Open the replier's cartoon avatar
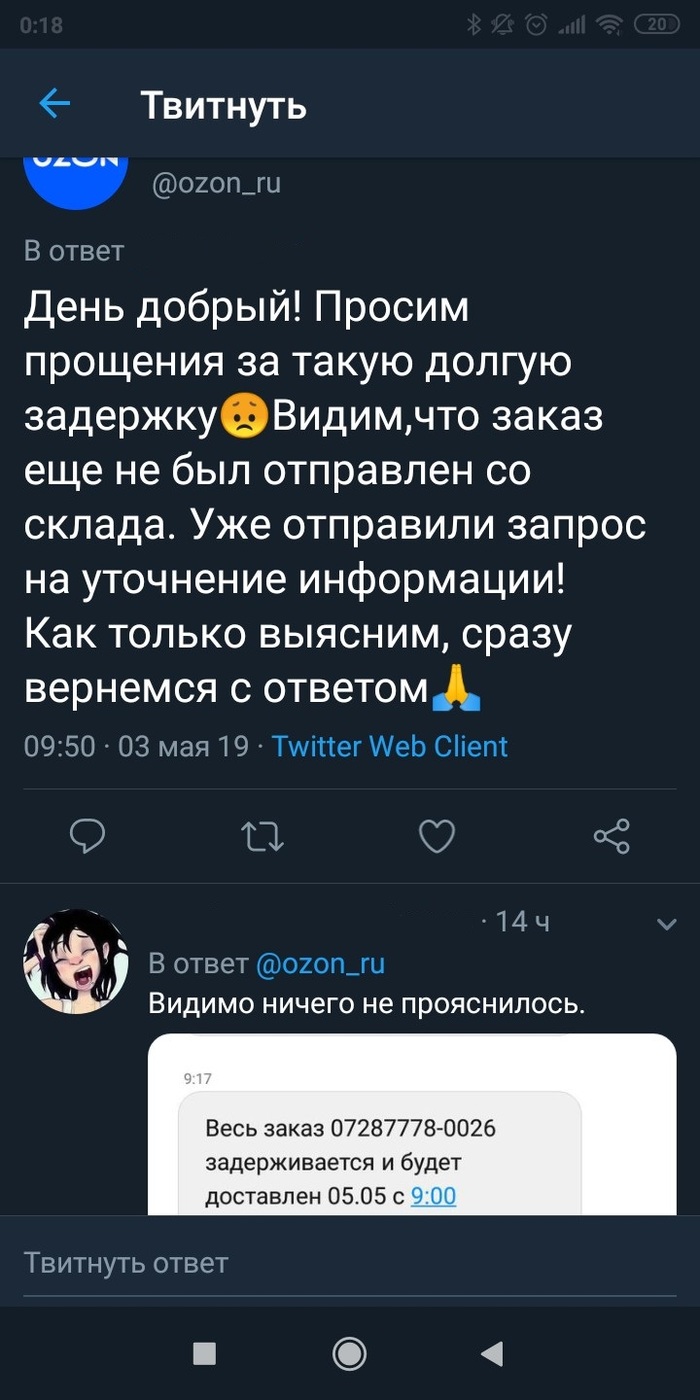The width and height of the screenshot is (700, 1400). (76, 961)
